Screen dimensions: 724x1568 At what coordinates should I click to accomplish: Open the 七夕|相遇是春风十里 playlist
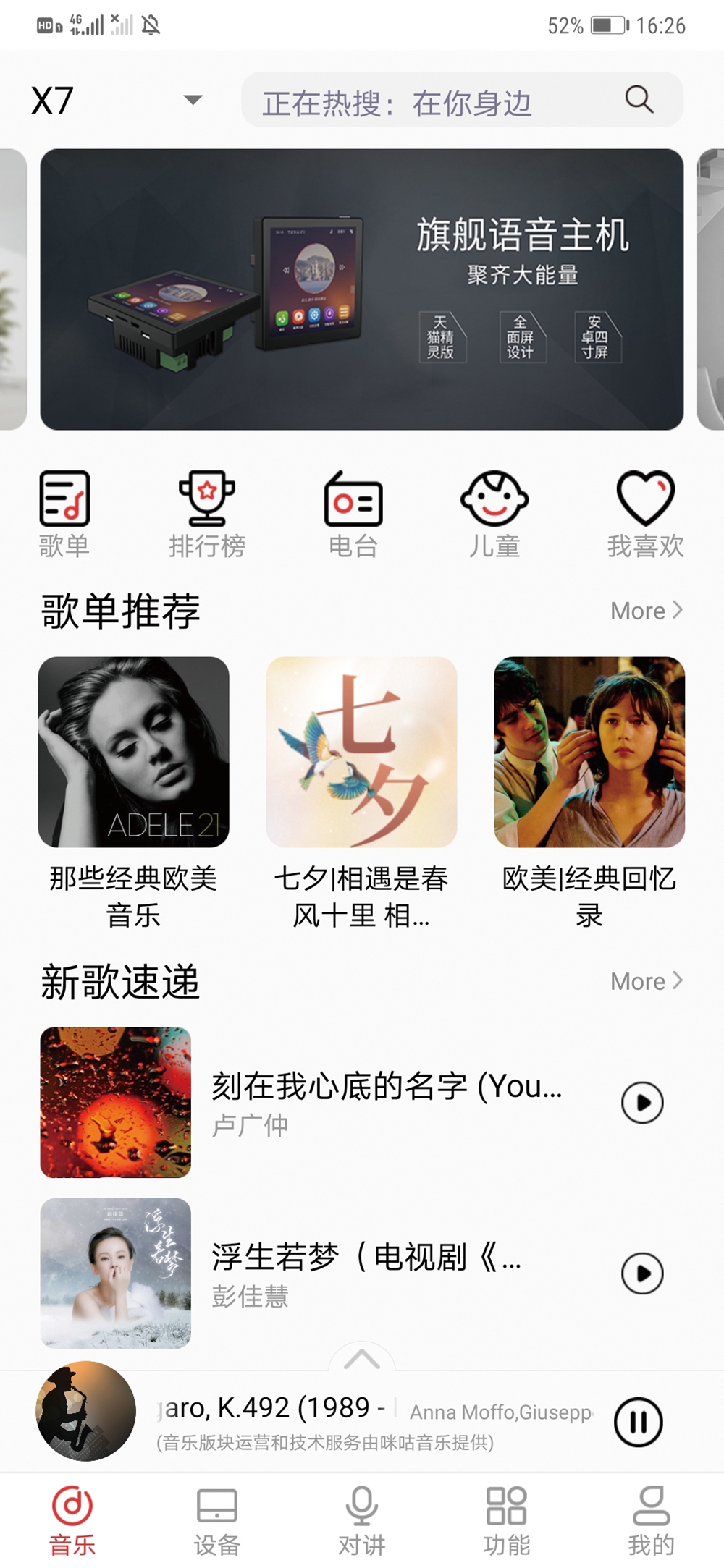(361, 753)
